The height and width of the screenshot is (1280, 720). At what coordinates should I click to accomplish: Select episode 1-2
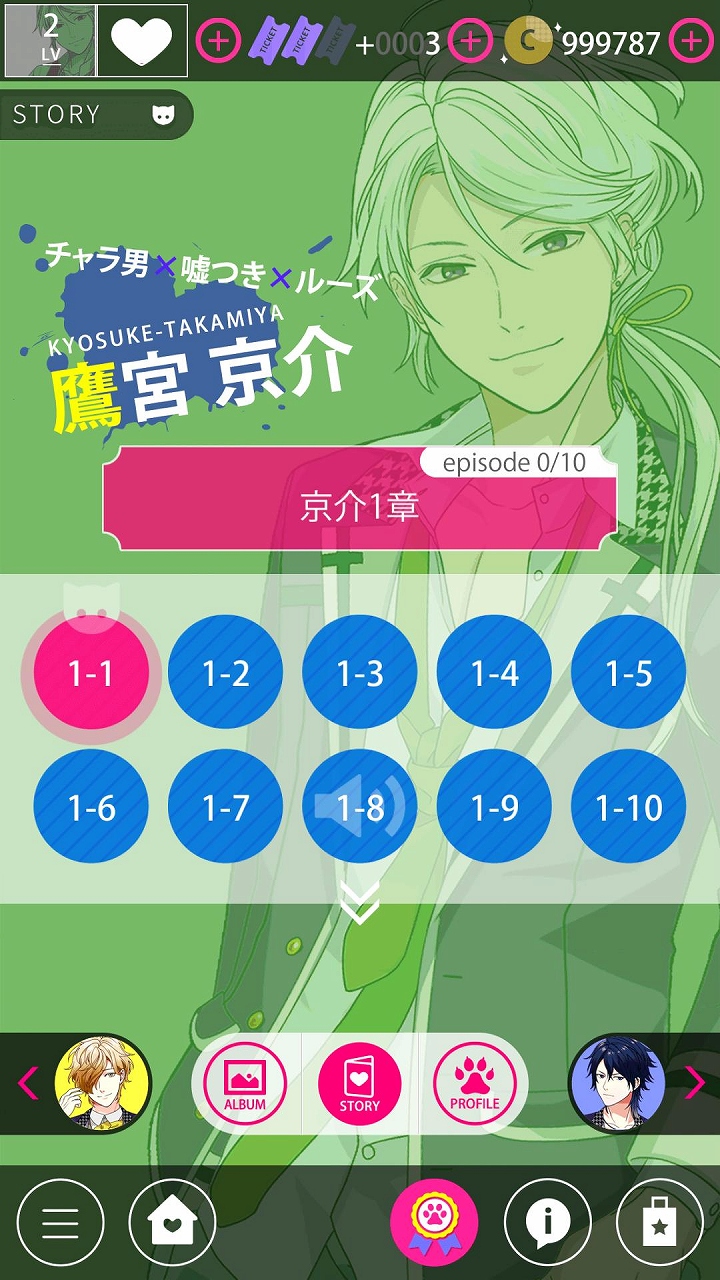225,673
